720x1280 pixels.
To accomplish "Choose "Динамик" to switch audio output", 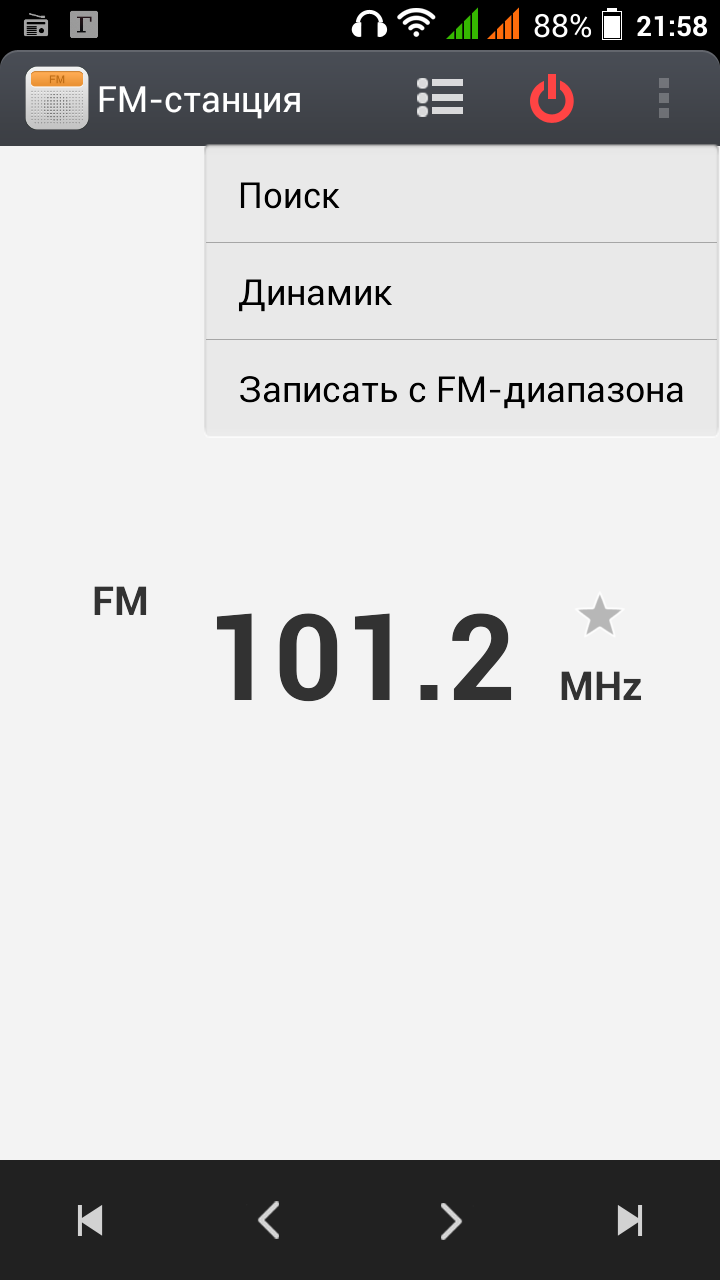I will 460,292.
